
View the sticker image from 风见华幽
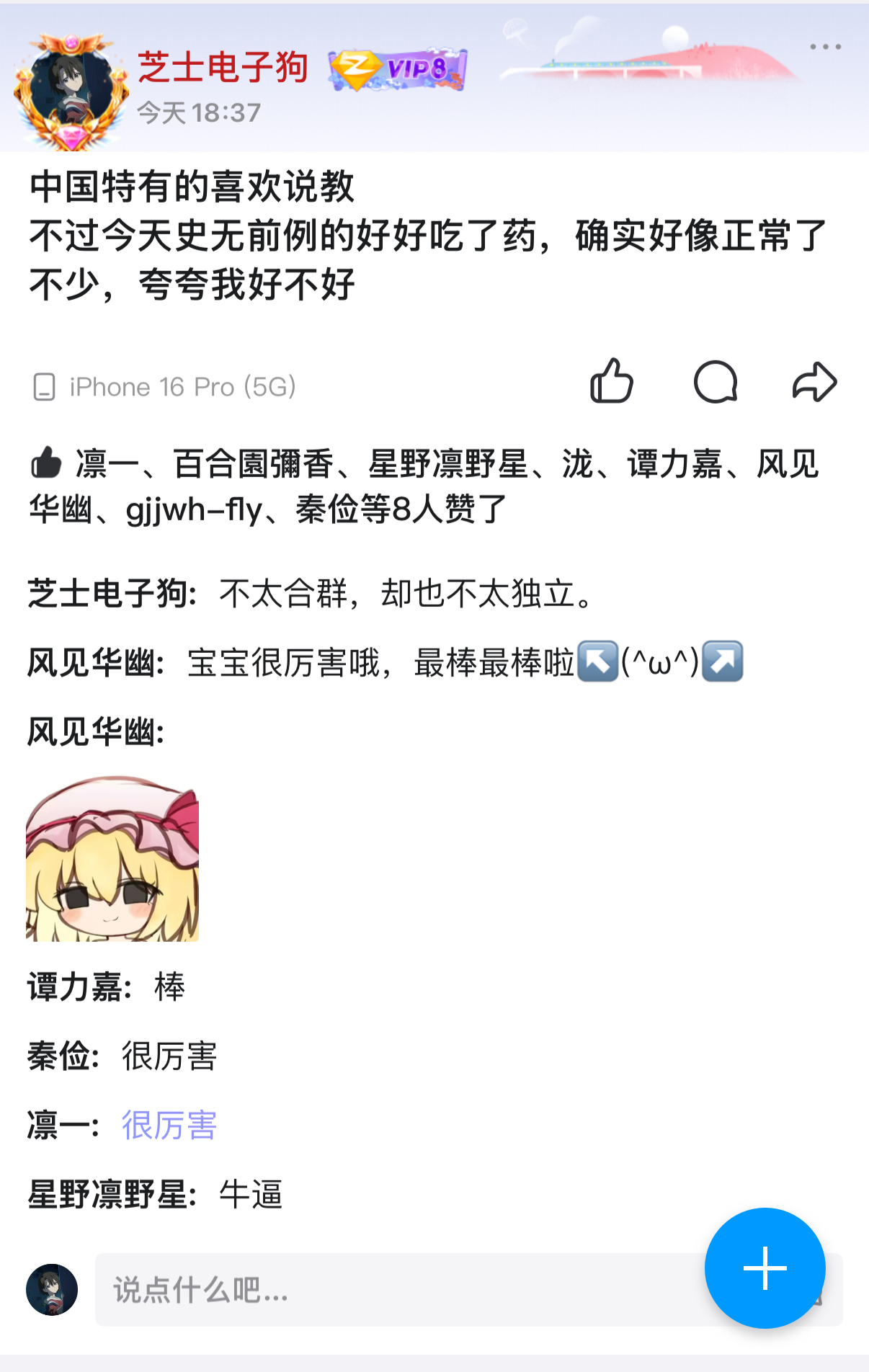tap(112, 858)
